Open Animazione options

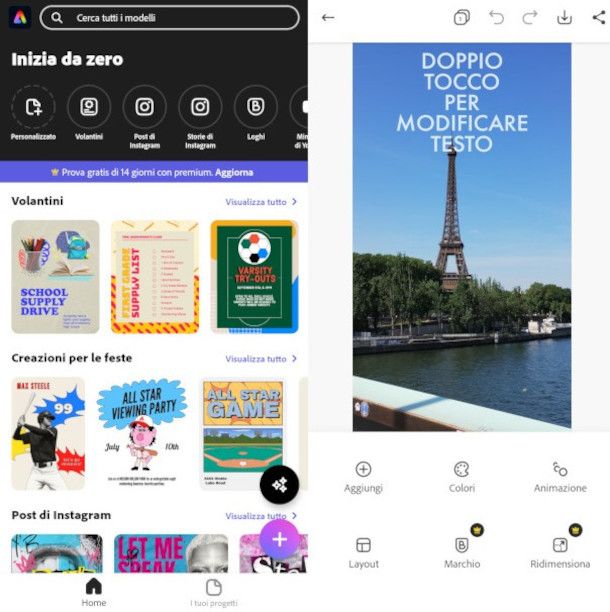560,476
